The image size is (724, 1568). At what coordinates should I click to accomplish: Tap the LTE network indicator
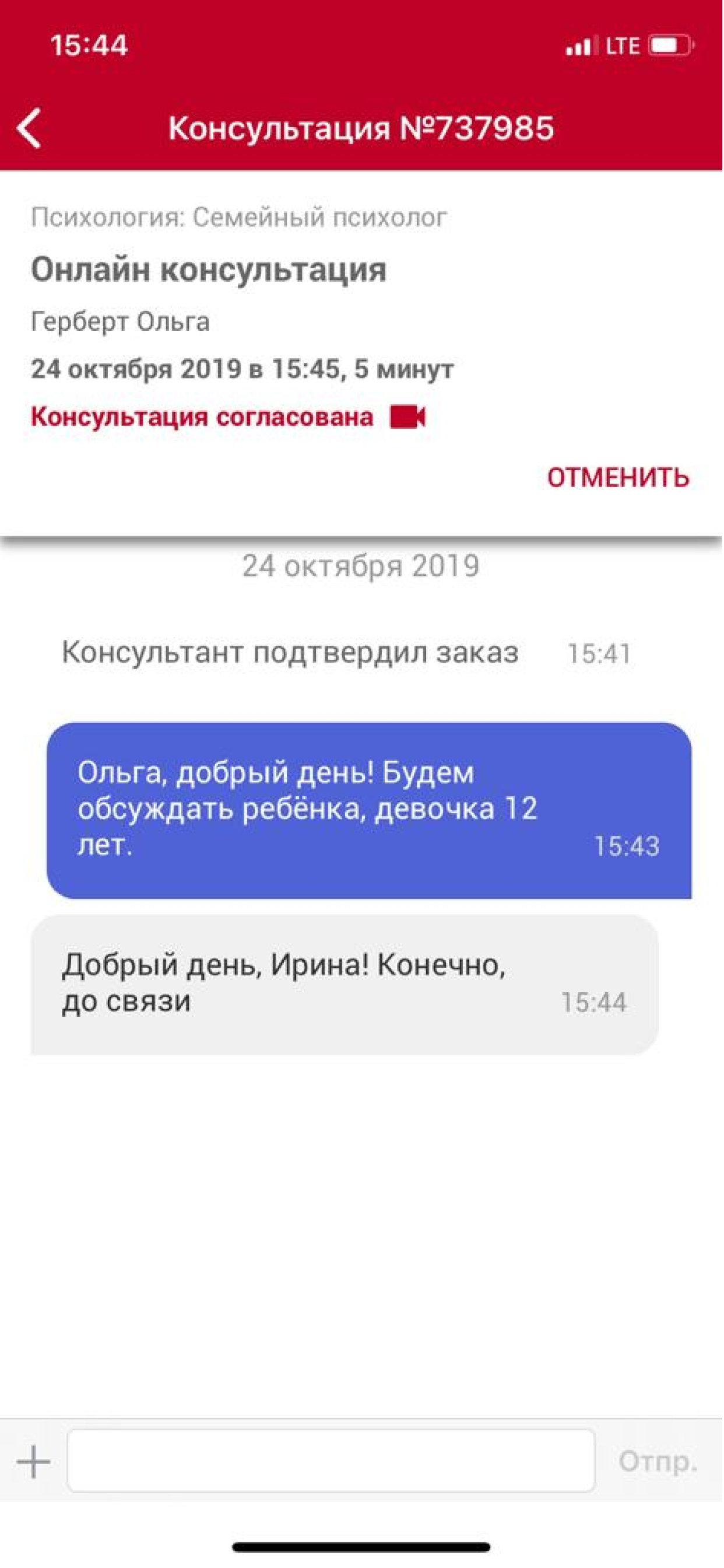coord(619,44)
